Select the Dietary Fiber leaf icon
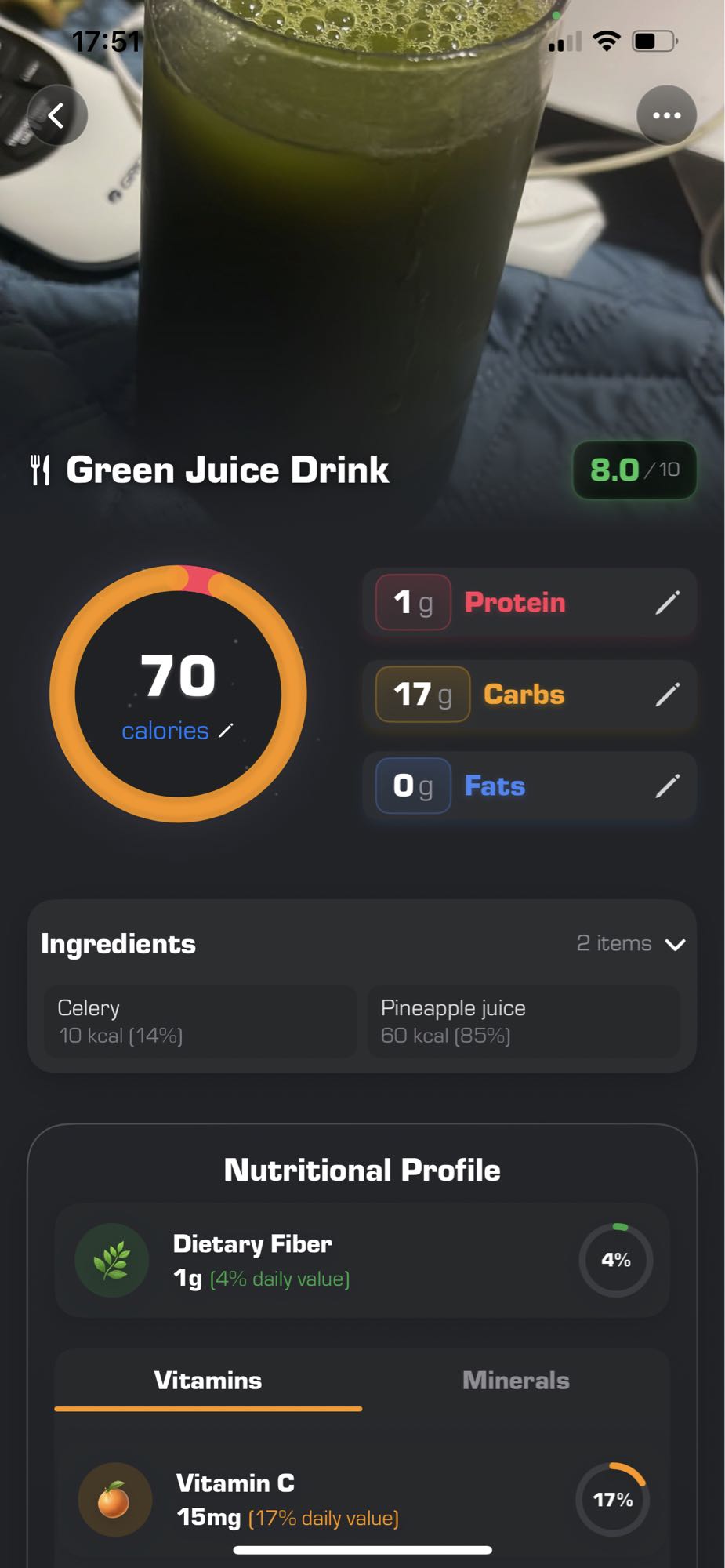 111,1259
